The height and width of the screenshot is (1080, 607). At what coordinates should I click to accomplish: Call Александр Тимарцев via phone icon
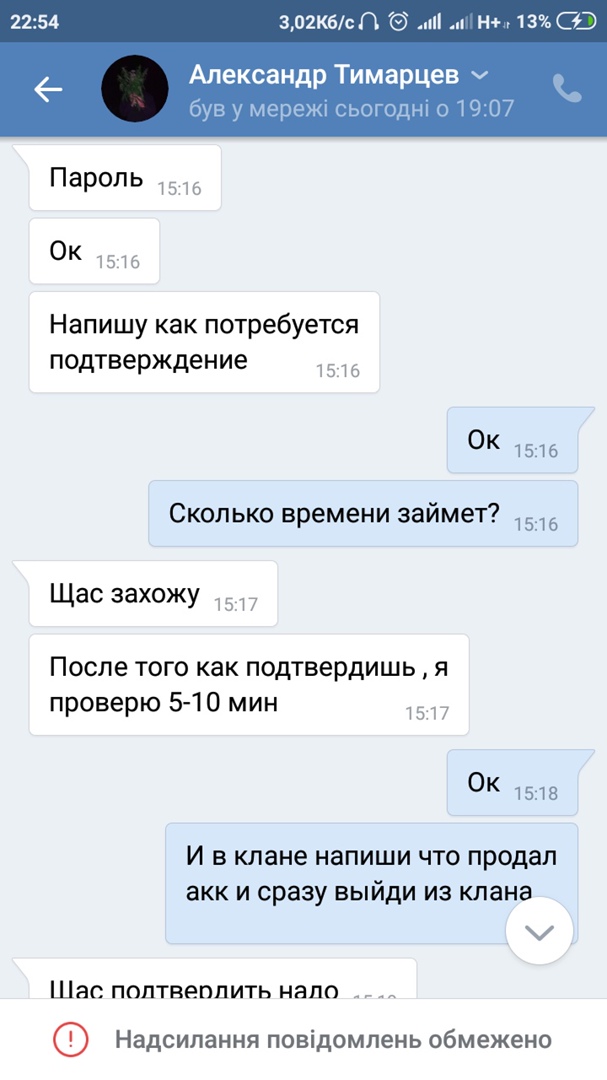click(567, 90)
